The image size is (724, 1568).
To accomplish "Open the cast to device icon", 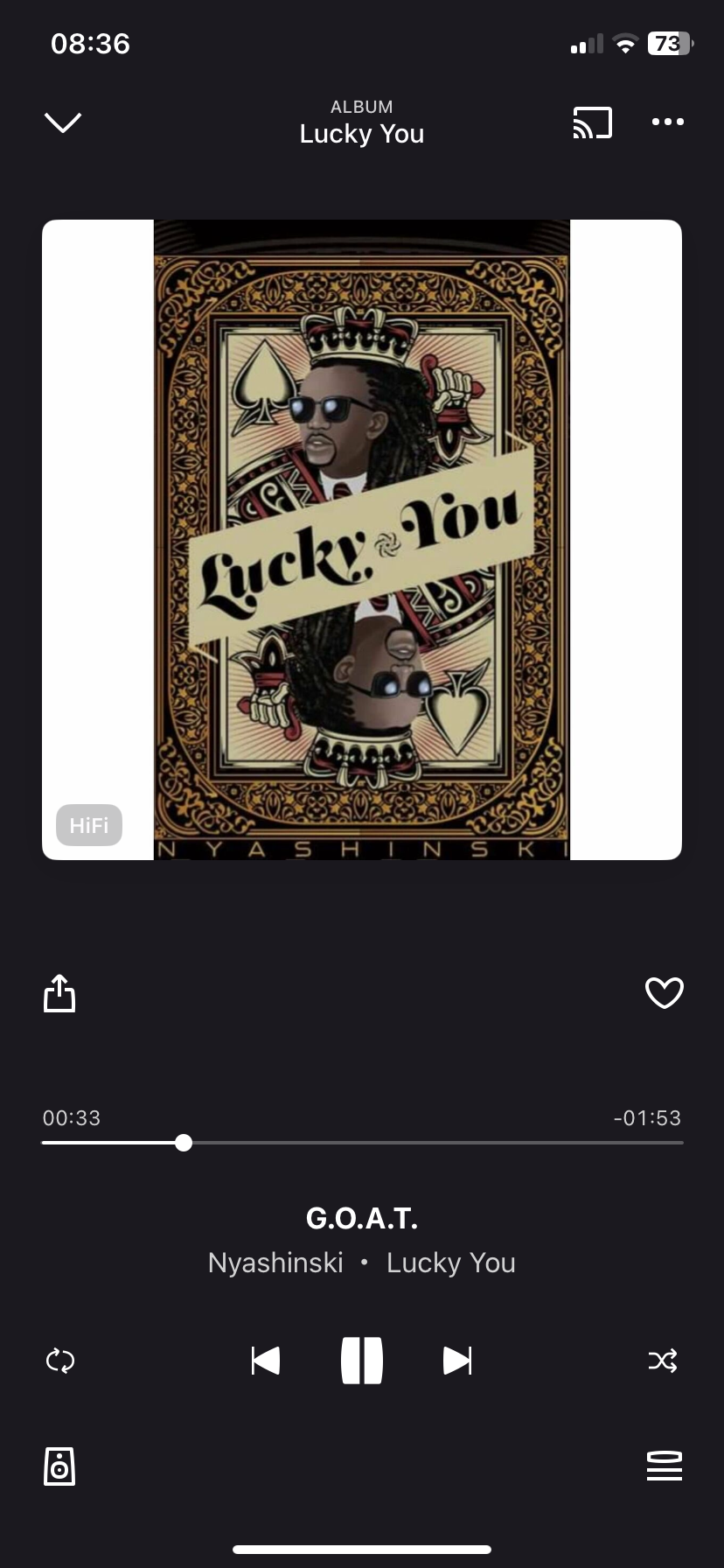I will click(x=592, y=122).
